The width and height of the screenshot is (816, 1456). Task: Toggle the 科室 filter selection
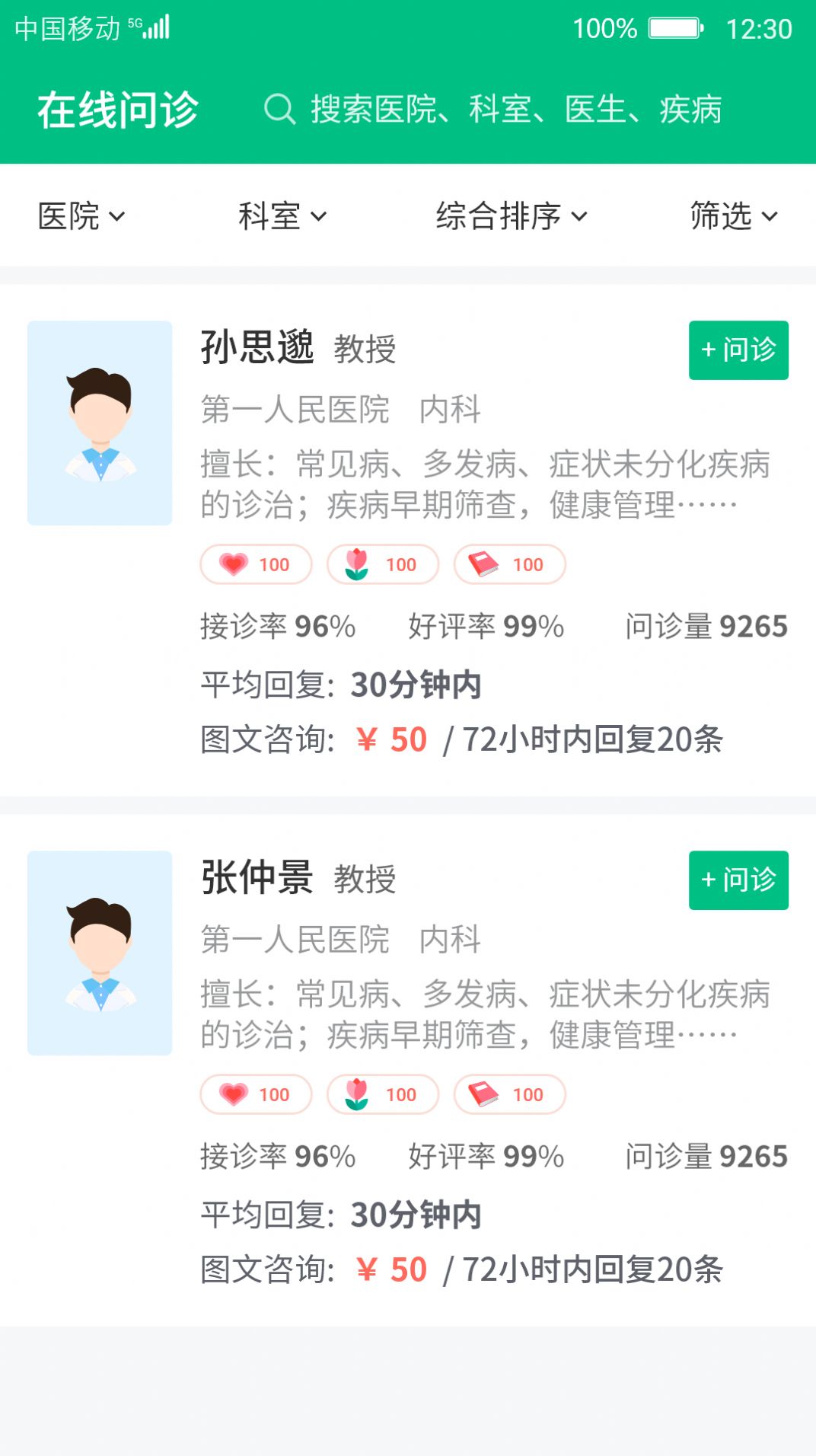click(x=281, y=216)
